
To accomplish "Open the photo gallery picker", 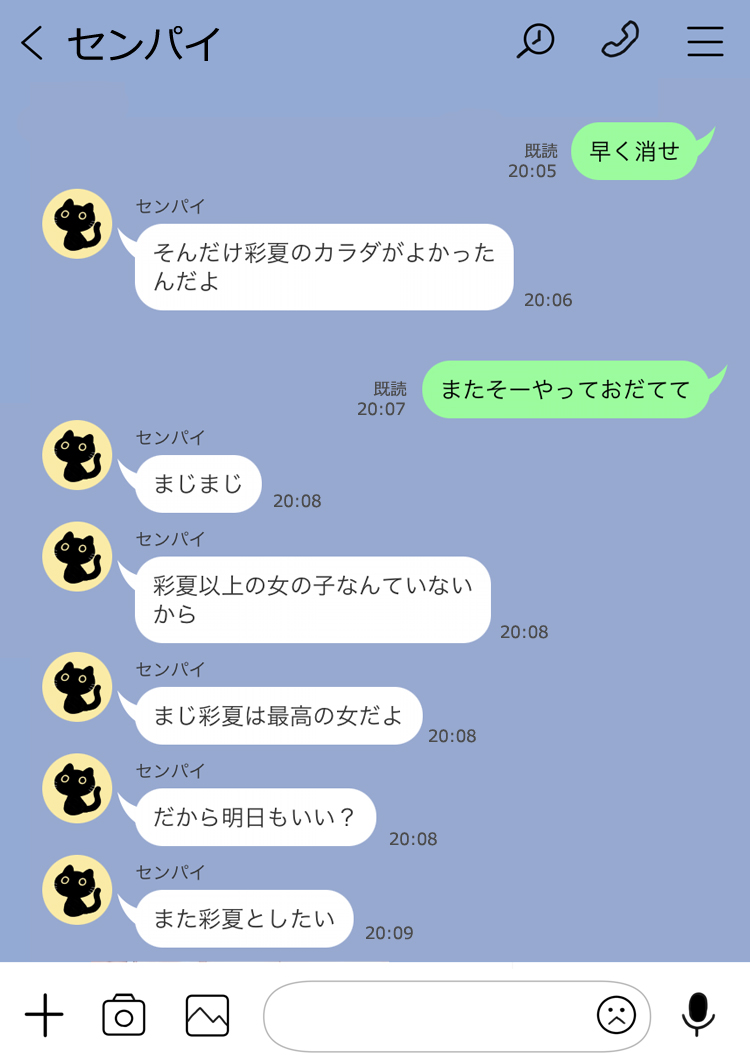I will point(207,1016).
